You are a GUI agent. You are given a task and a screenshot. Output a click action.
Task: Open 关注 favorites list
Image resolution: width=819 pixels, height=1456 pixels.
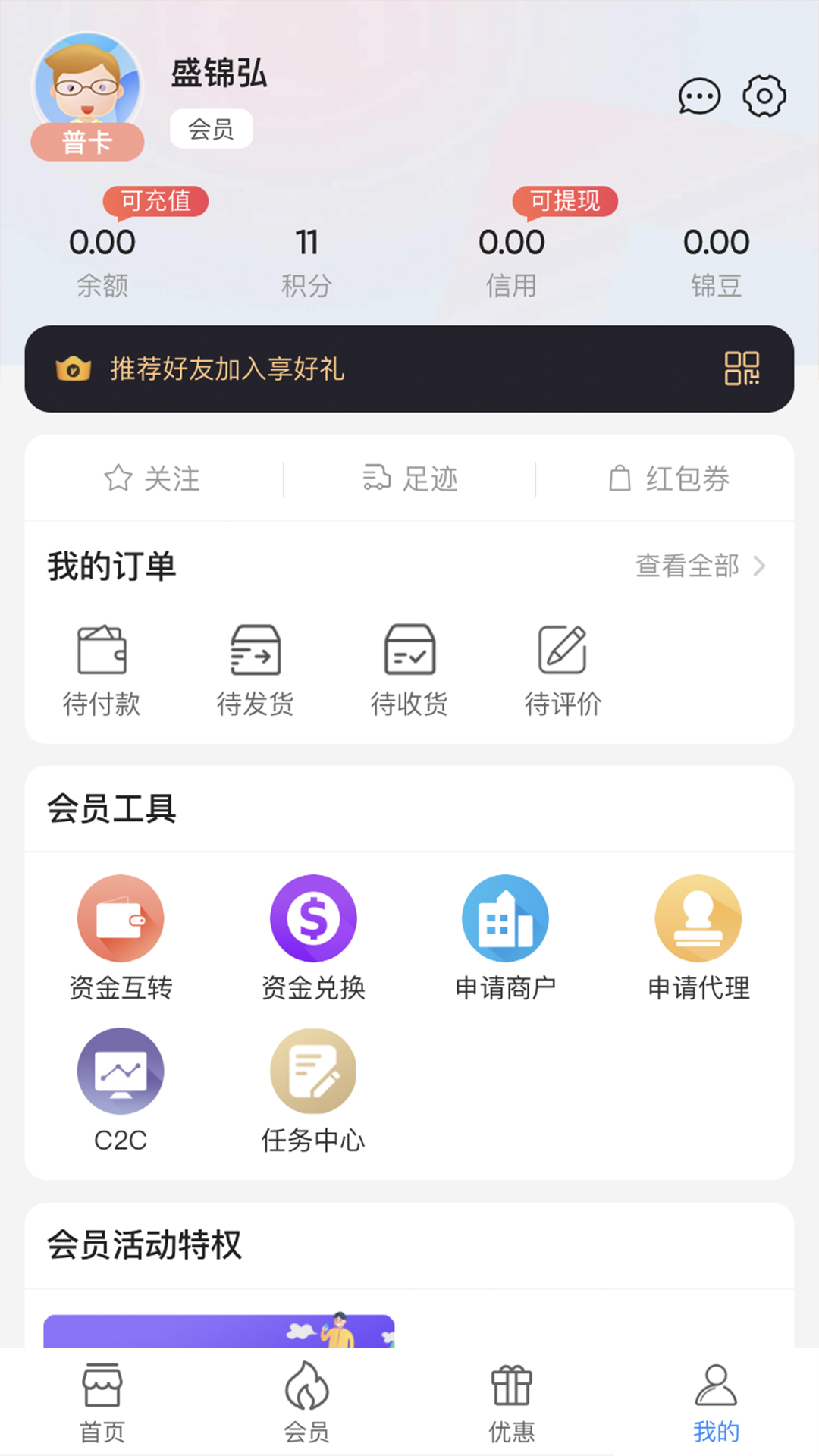click(152, 479)
